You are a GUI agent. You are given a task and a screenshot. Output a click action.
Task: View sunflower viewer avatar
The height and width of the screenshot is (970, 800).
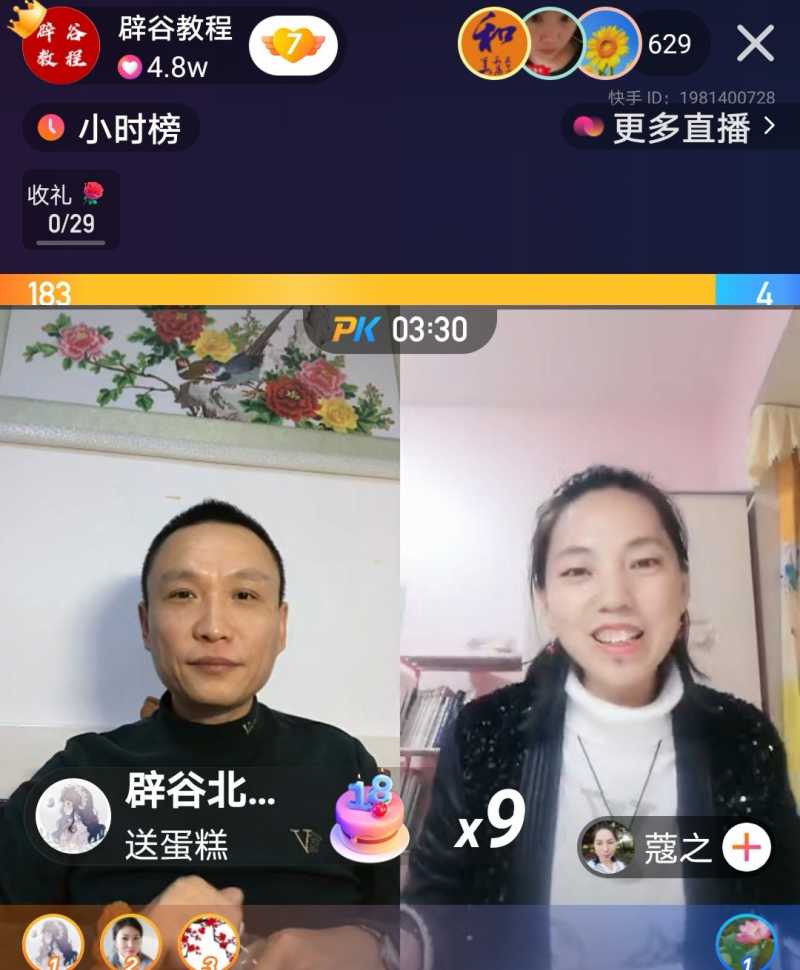(x=607, y=43)
